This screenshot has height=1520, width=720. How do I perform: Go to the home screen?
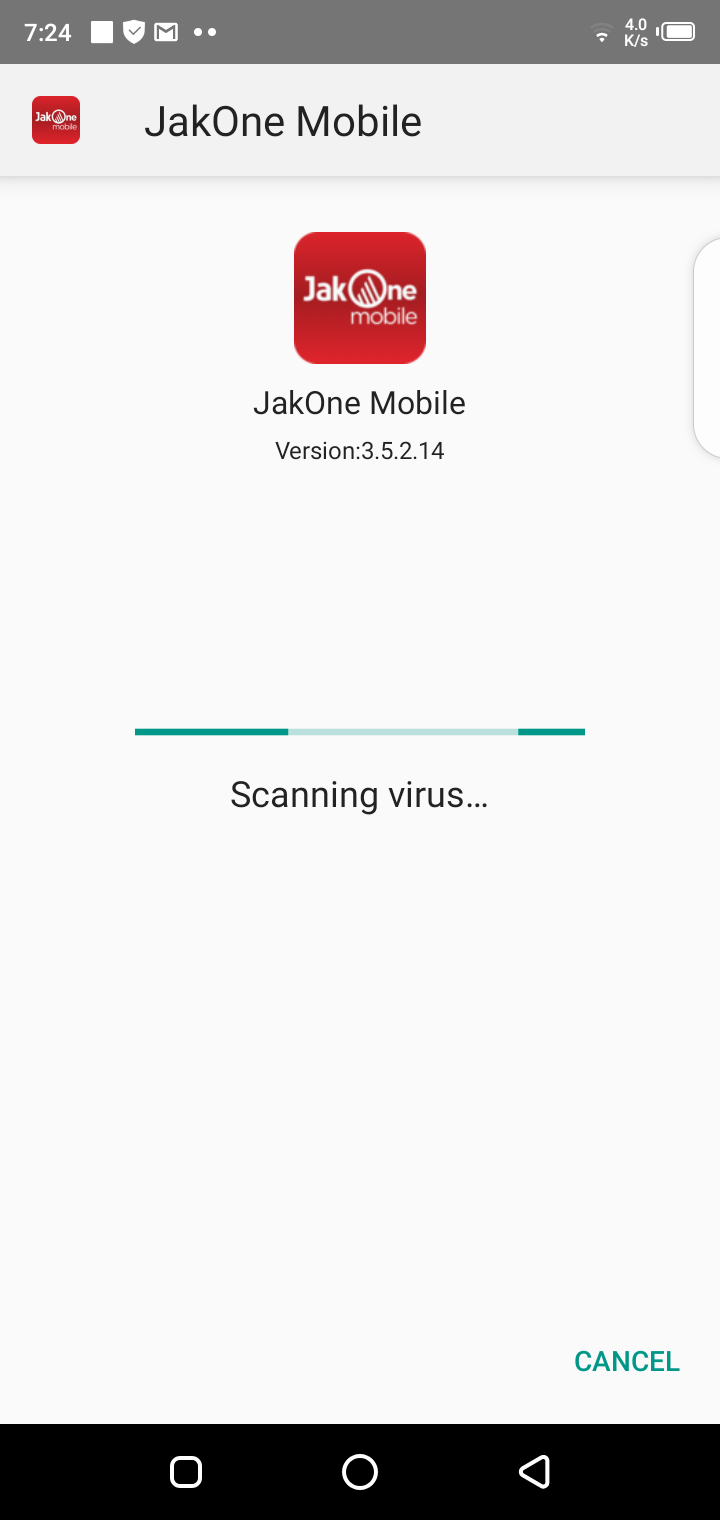(x=360, y=1471)
